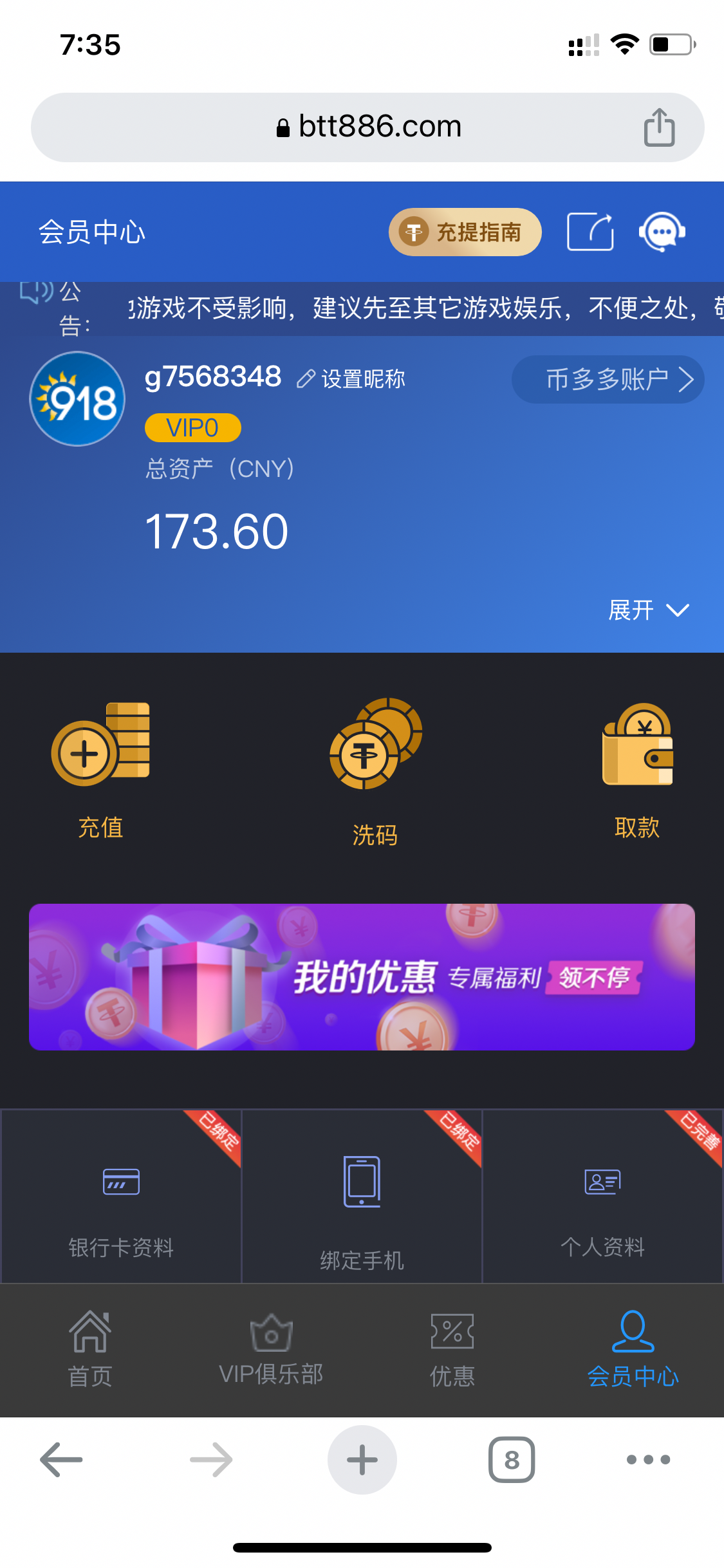
Task: Open 币多多账户 account
Action: click(x=608, y=380)
